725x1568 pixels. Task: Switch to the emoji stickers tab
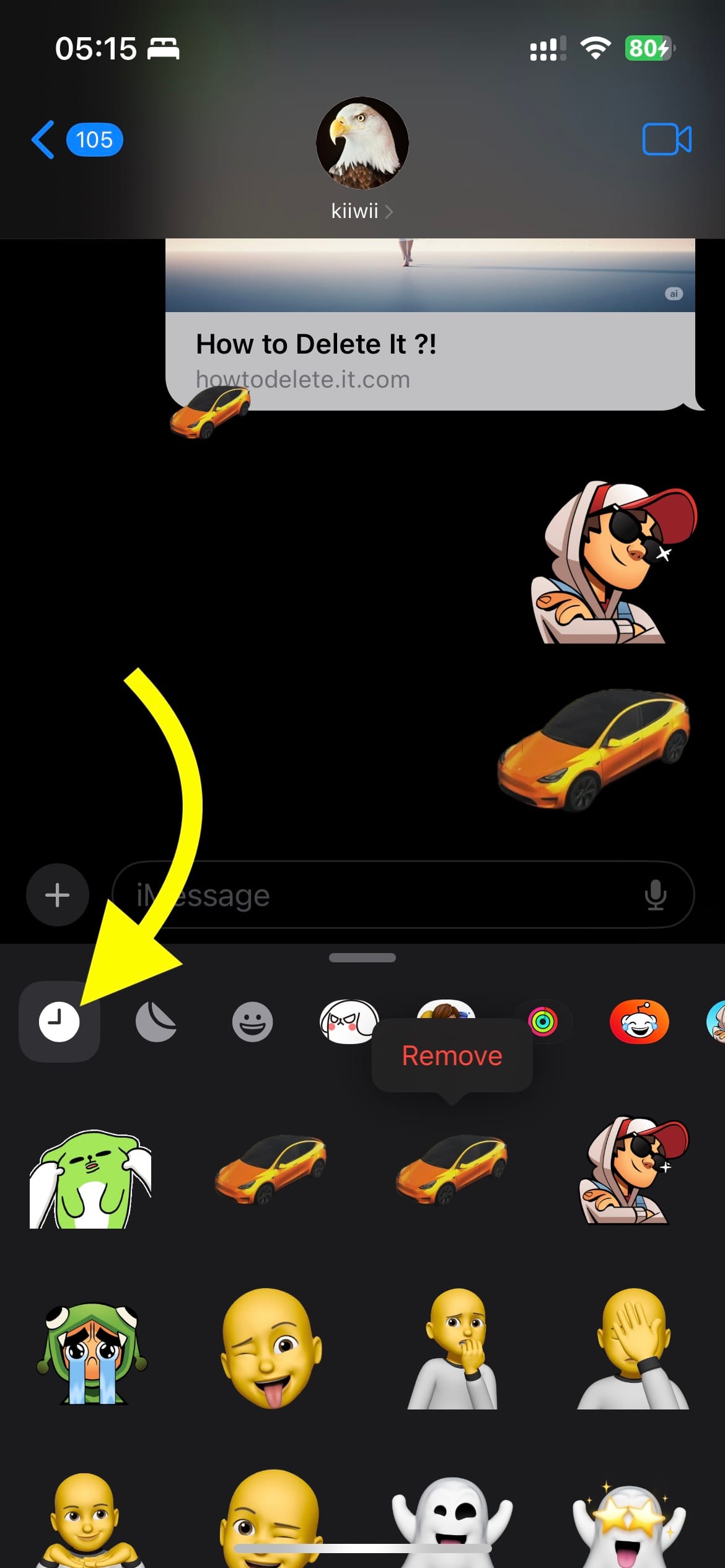tap(252, 1022)
